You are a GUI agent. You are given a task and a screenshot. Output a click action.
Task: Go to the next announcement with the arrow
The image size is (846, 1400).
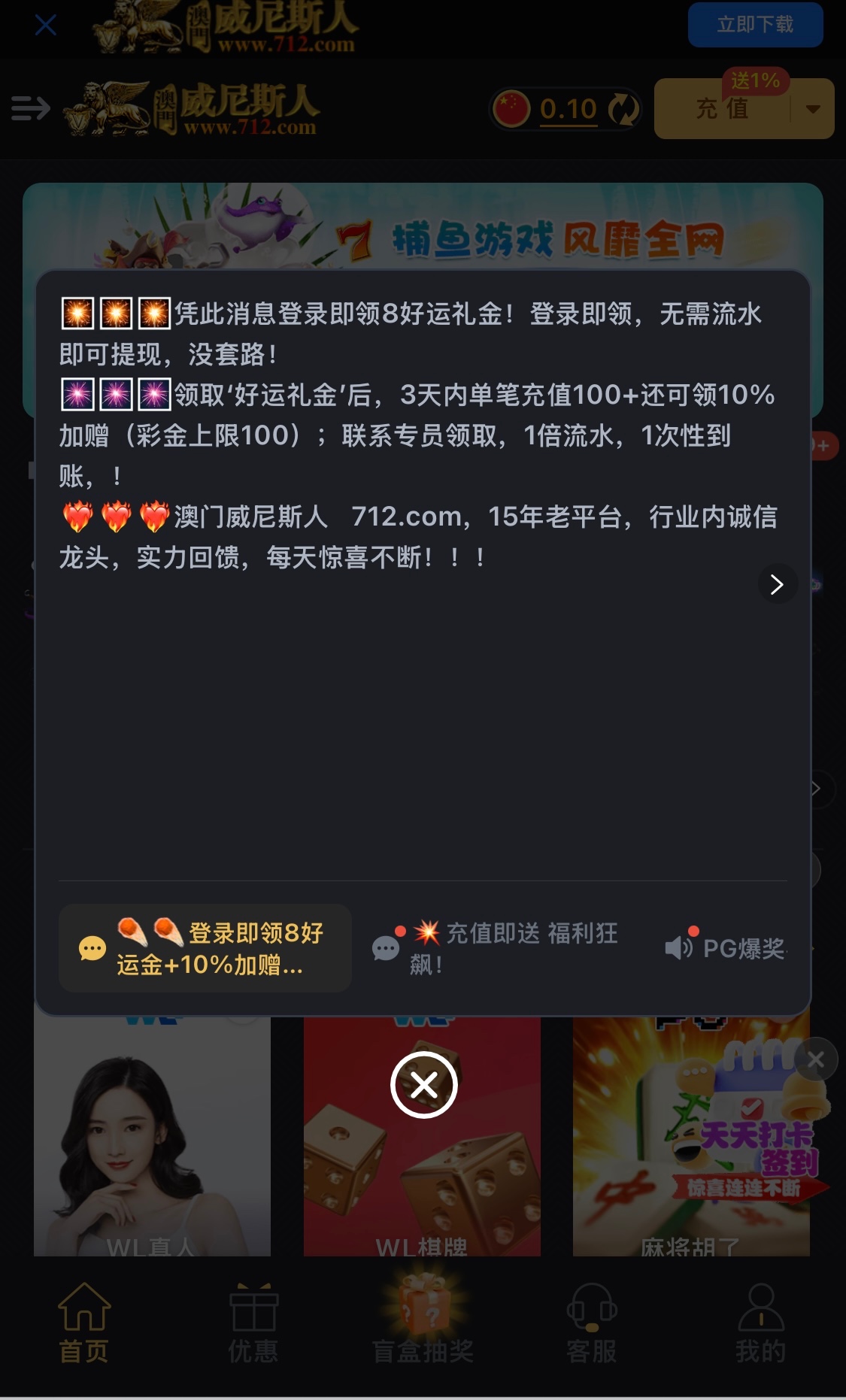tap(777, 583)
